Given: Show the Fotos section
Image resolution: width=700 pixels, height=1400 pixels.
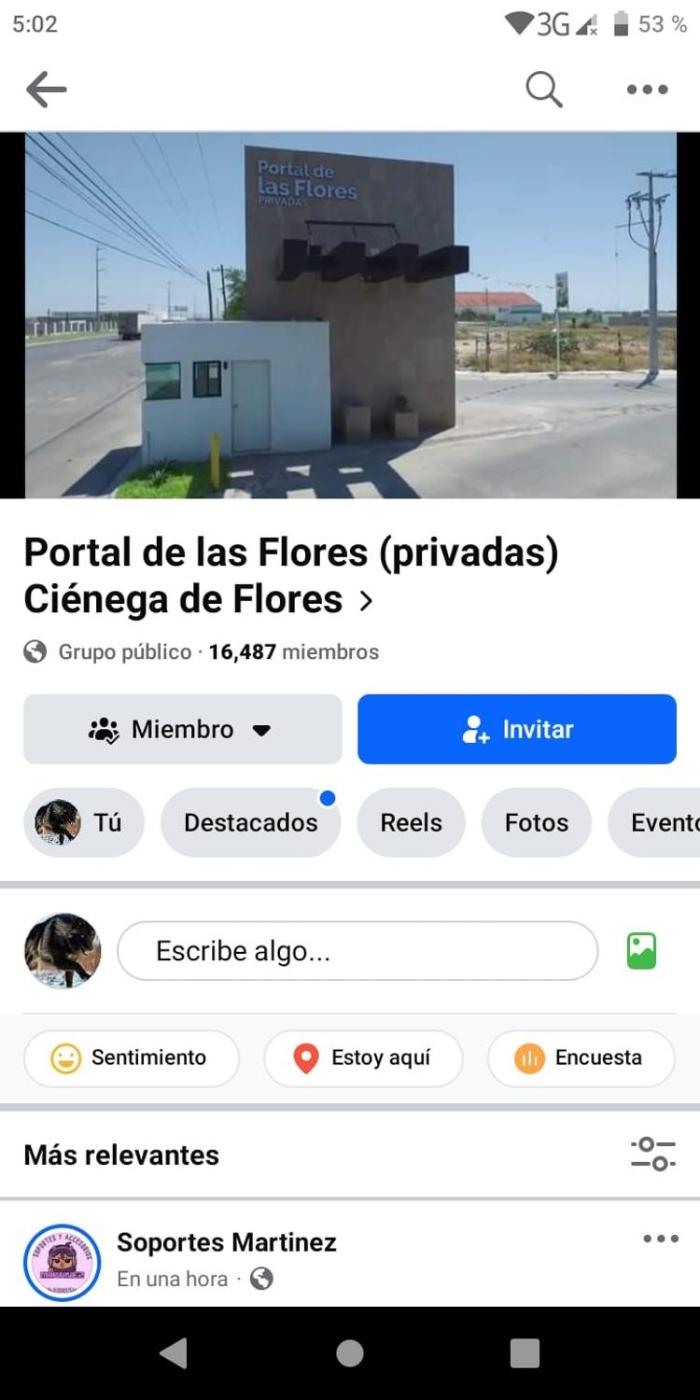Looking at the screenshot, I should click(x=536, y=822).
